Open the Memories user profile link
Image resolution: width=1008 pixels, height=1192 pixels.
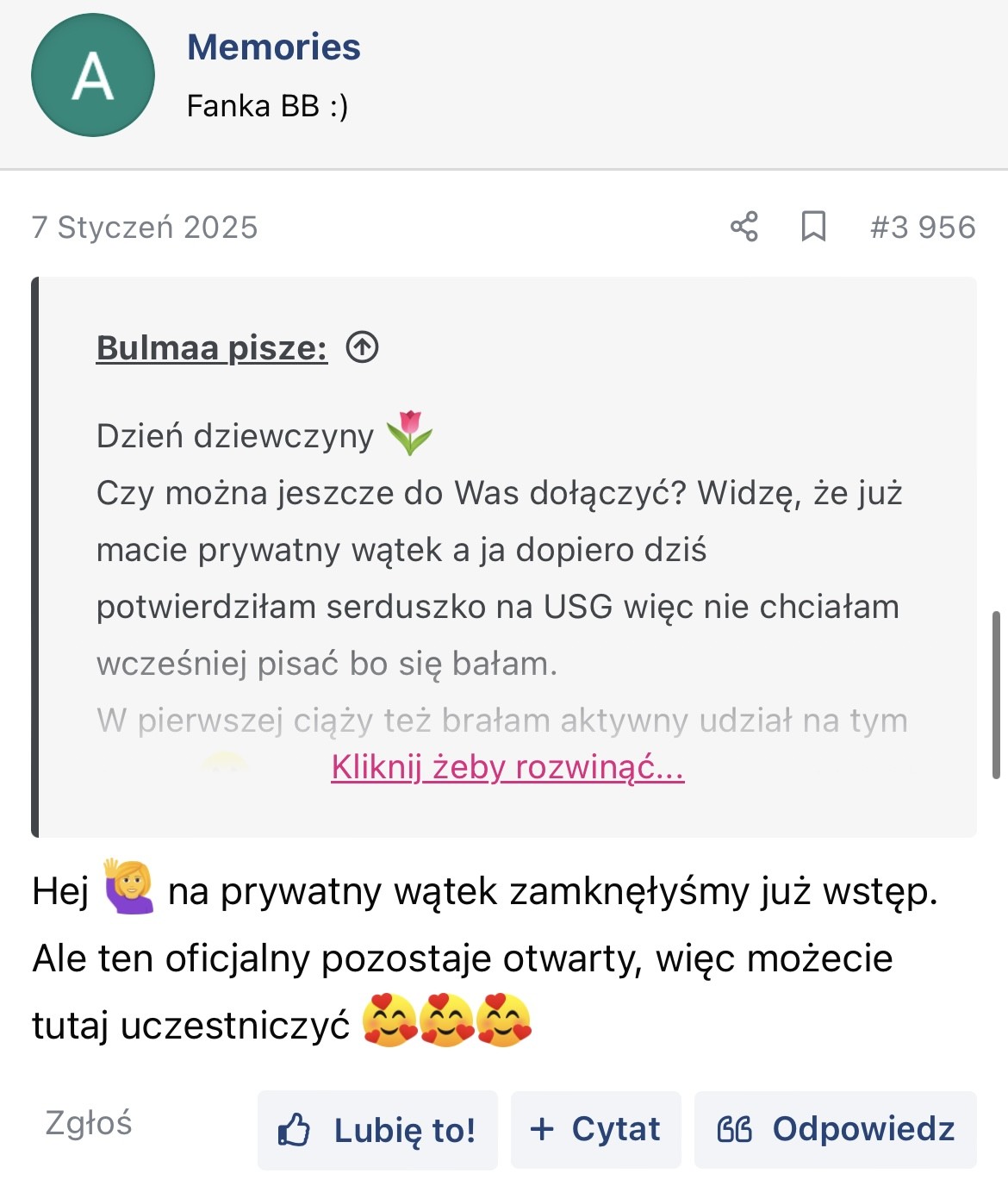(x=273, y=47)
